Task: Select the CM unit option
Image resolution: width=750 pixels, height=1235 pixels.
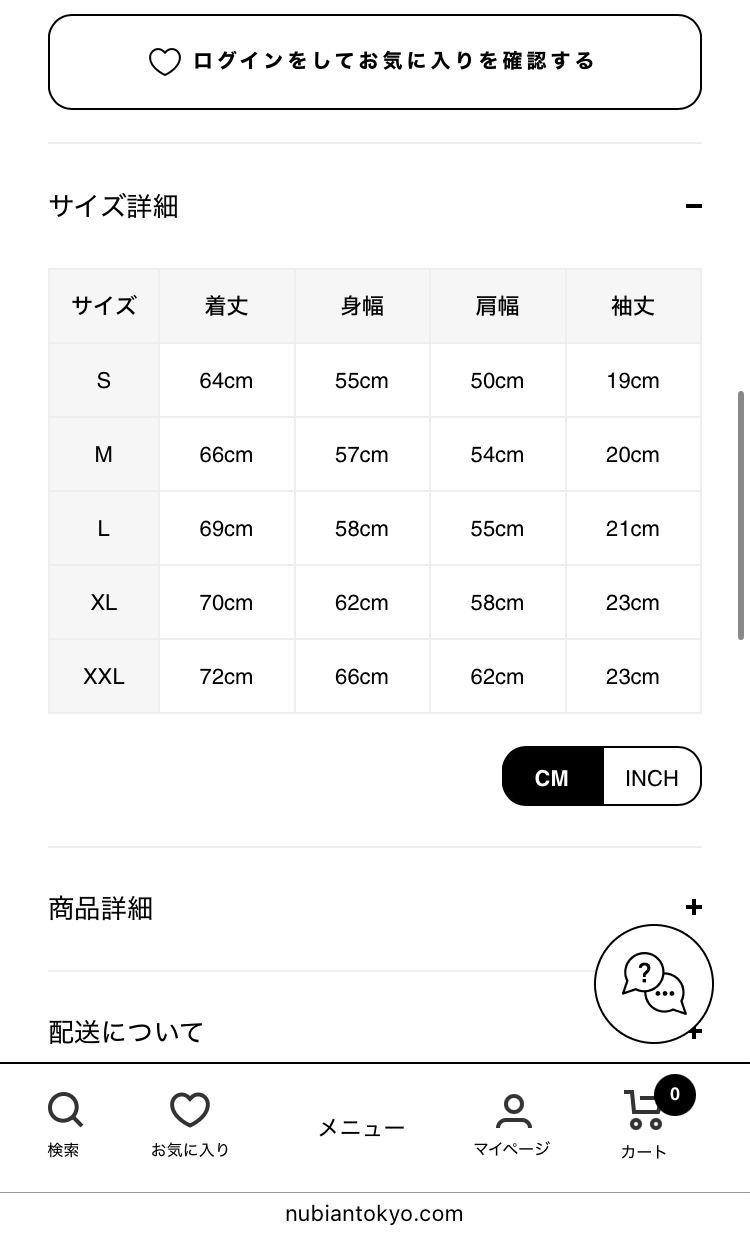Action: (x=552, y=777)
